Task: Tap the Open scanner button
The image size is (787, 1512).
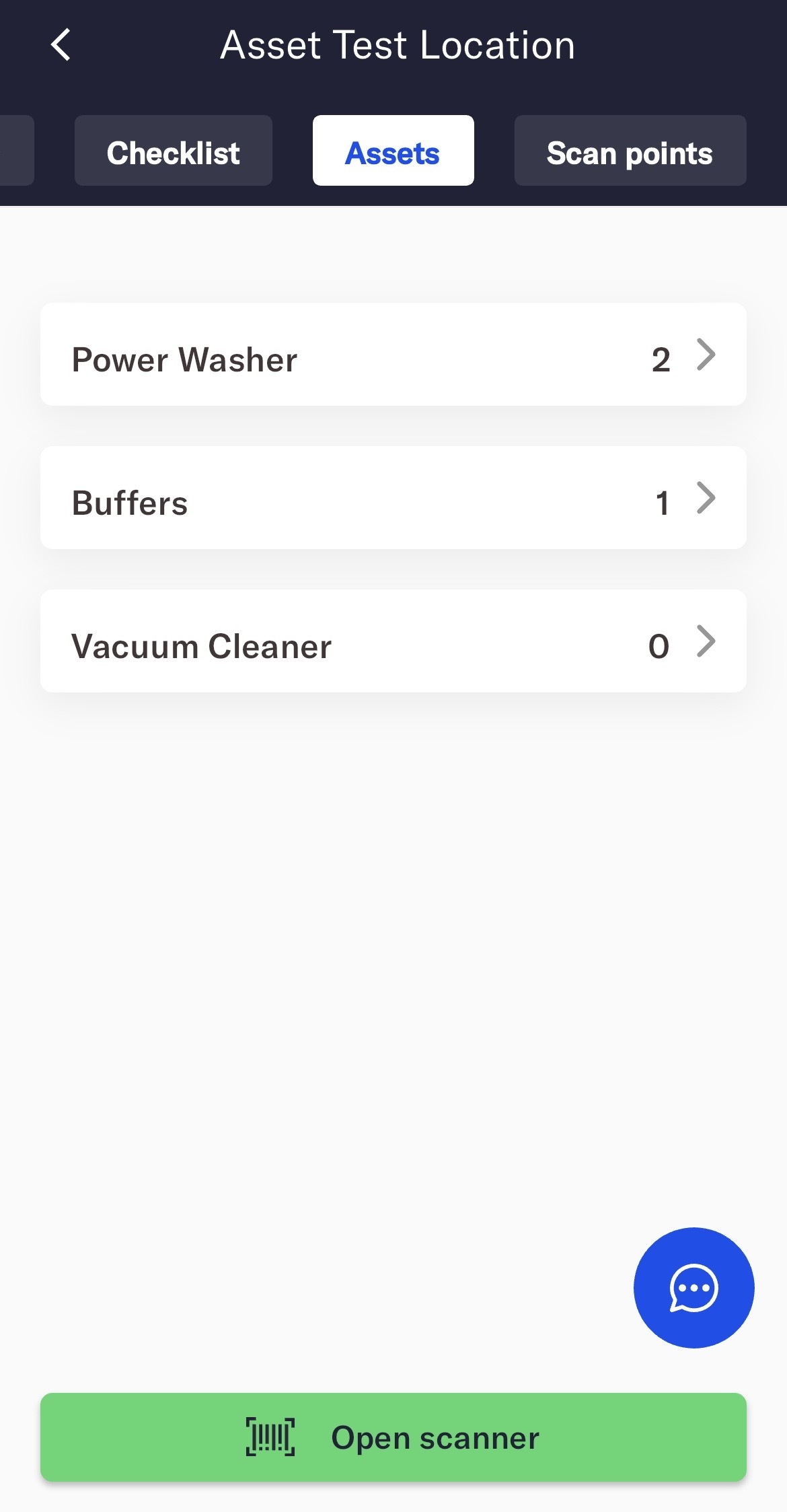Action: (393, 1437)
